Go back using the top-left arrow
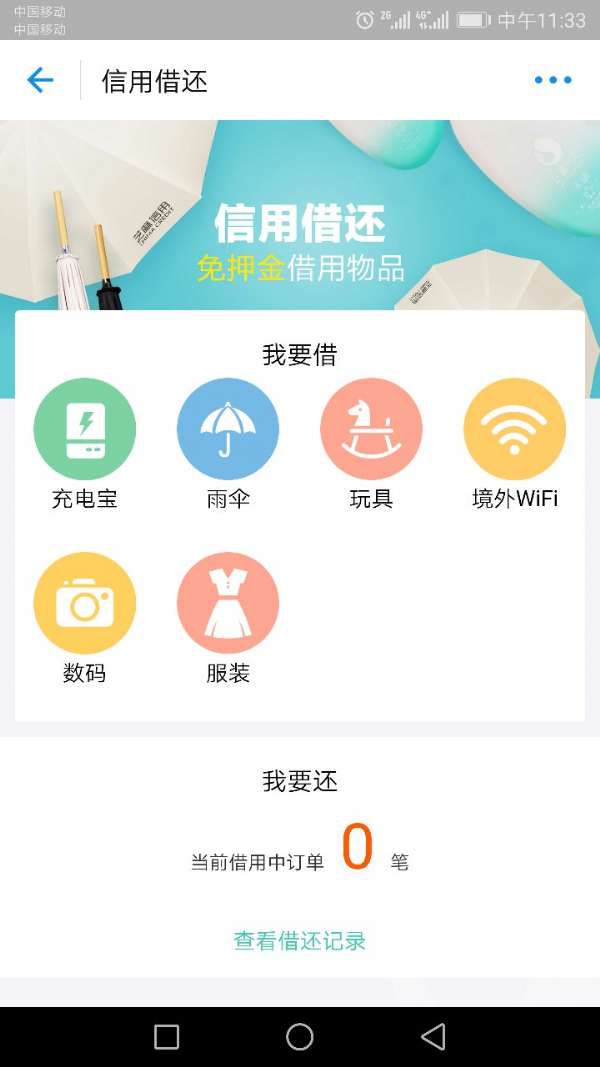The width and height of the screenshot is (600, 1067). [x=40, y=80]
